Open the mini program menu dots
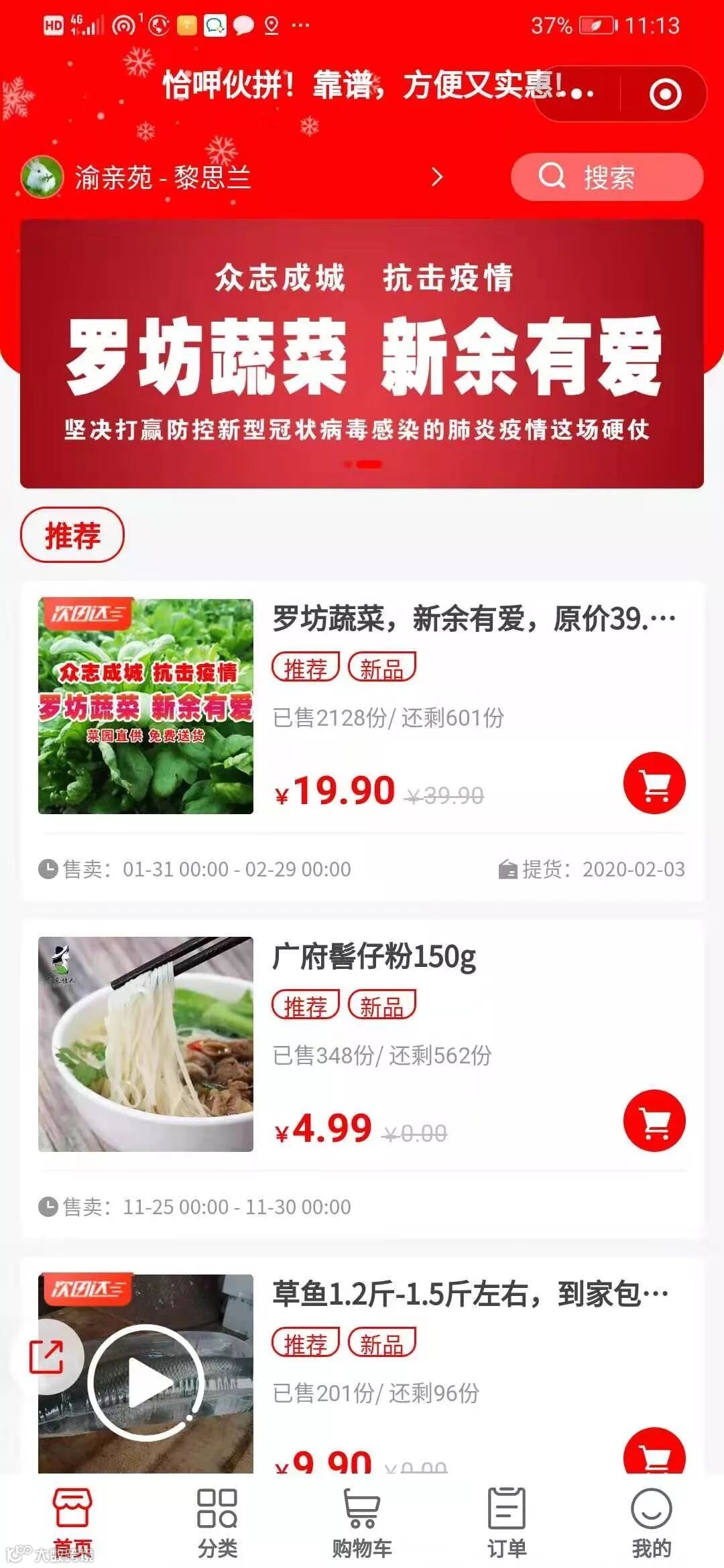 [x=577, y=94]
